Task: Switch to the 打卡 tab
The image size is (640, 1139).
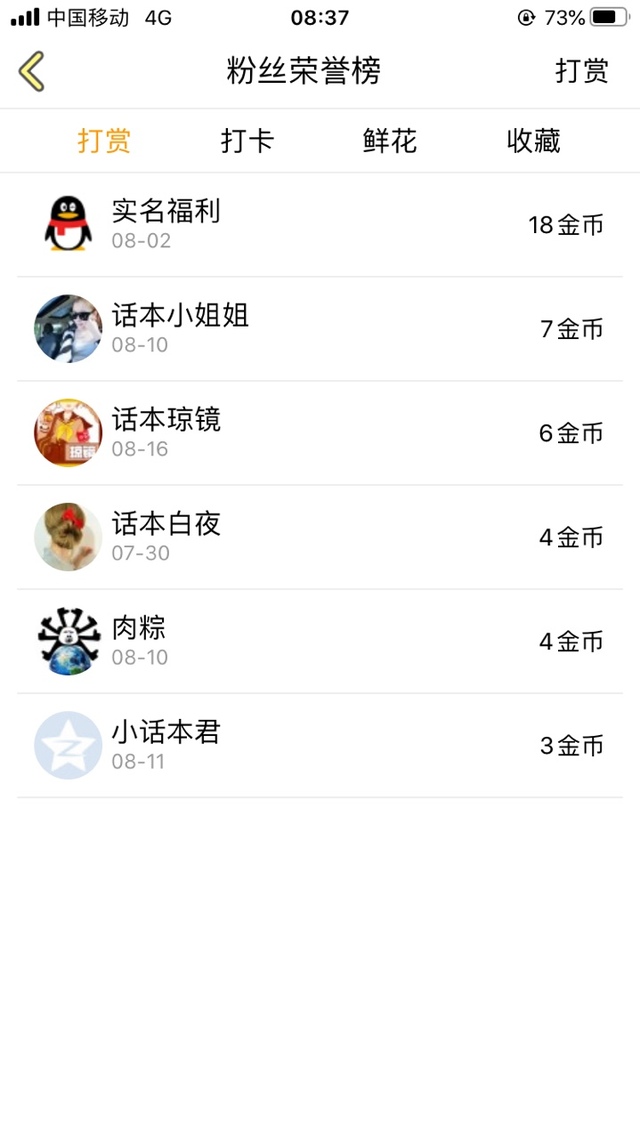Action: [247, 141]
